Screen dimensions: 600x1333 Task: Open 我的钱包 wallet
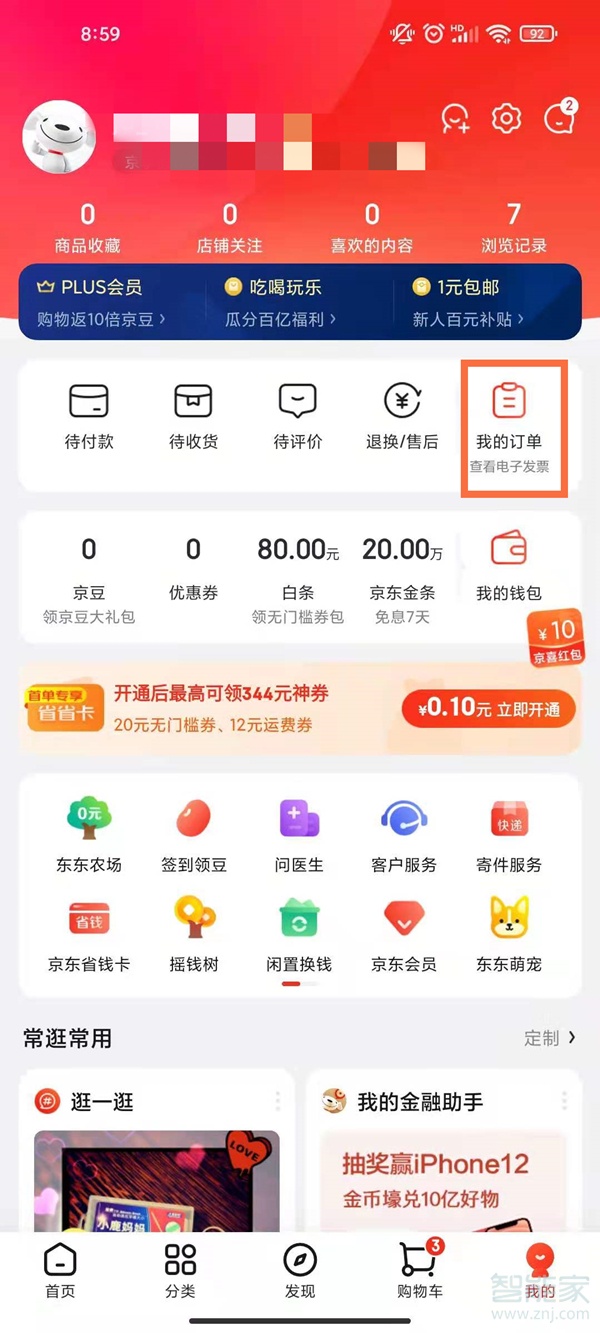tap(509, 565)
